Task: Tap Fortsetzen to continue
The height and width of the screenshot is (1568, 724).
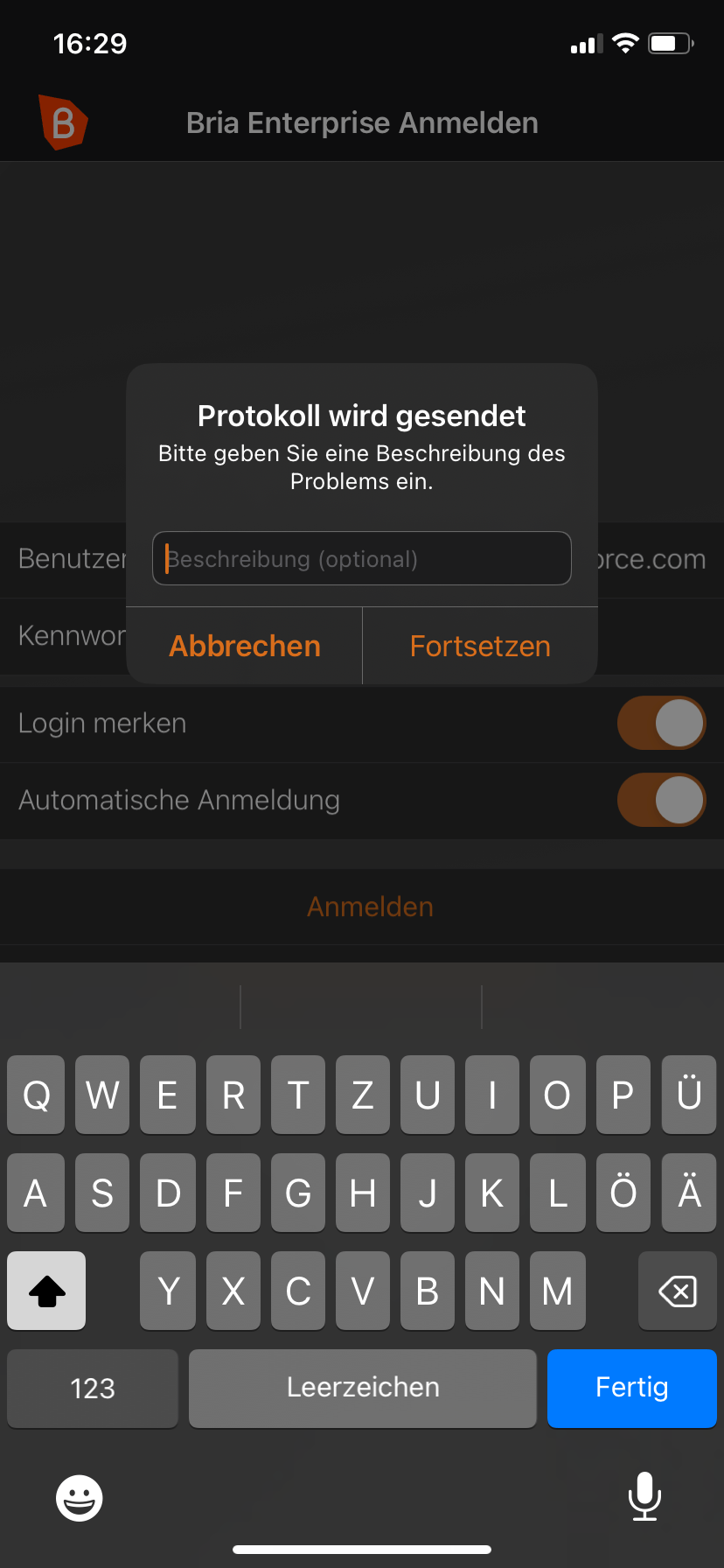Action: pyautogui.click(x=479, y=645)
